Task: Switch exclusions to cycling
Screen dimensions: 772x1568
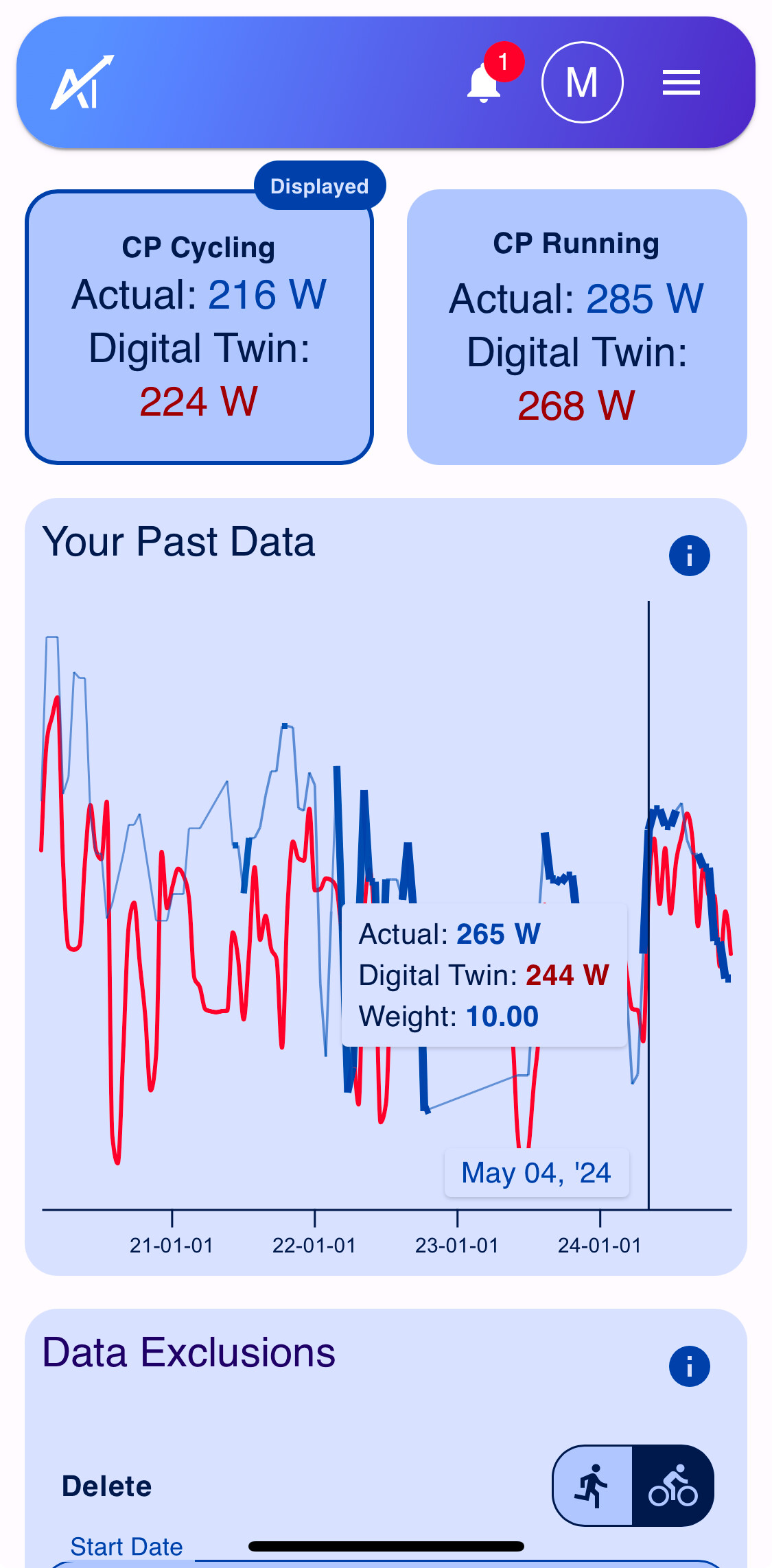Action: click(672, 1486)
